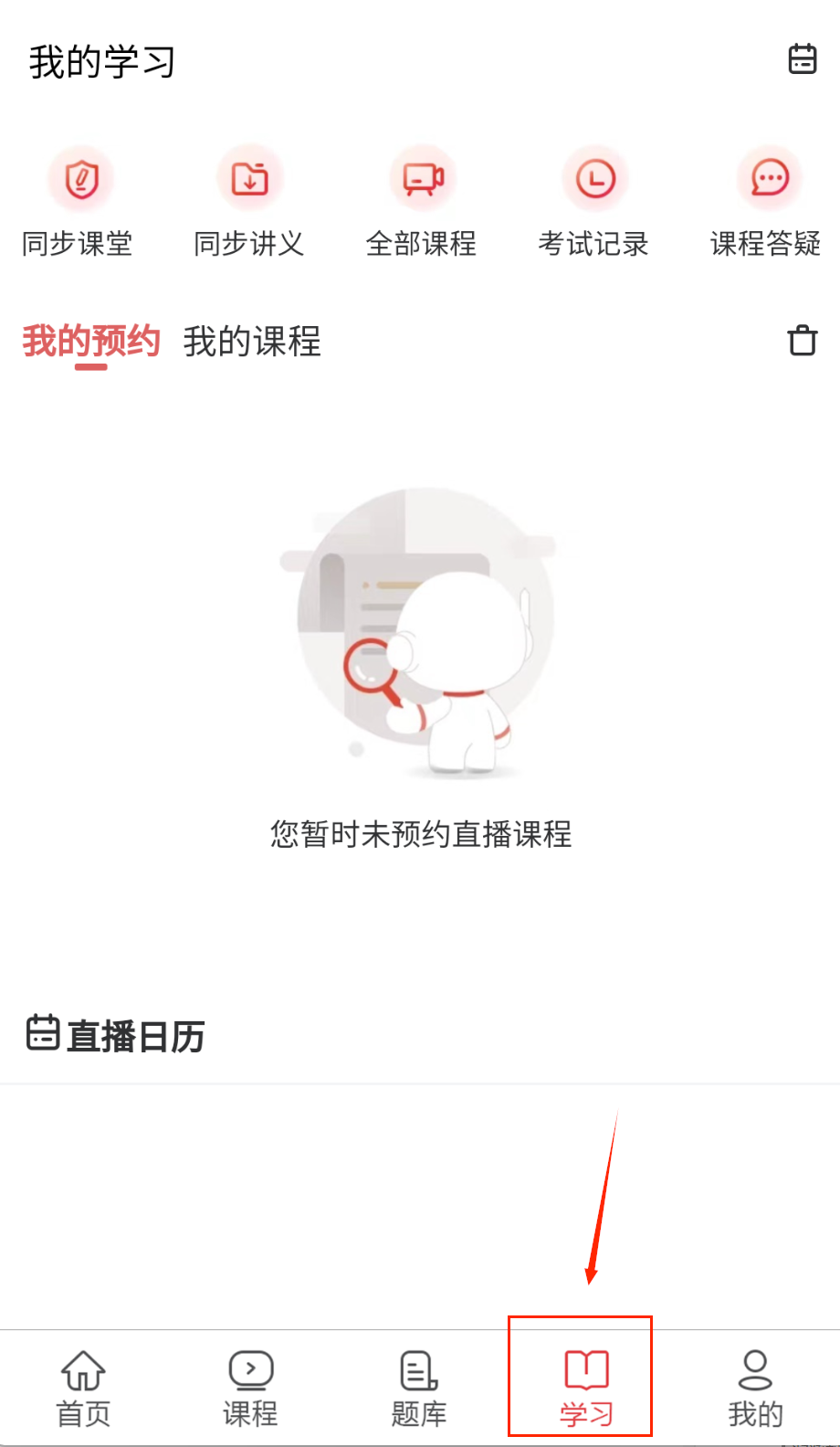This screenshot has height=1447, width=840.
Task: Open the 我的 profile tab
Action: click(x=755, y=1387)
